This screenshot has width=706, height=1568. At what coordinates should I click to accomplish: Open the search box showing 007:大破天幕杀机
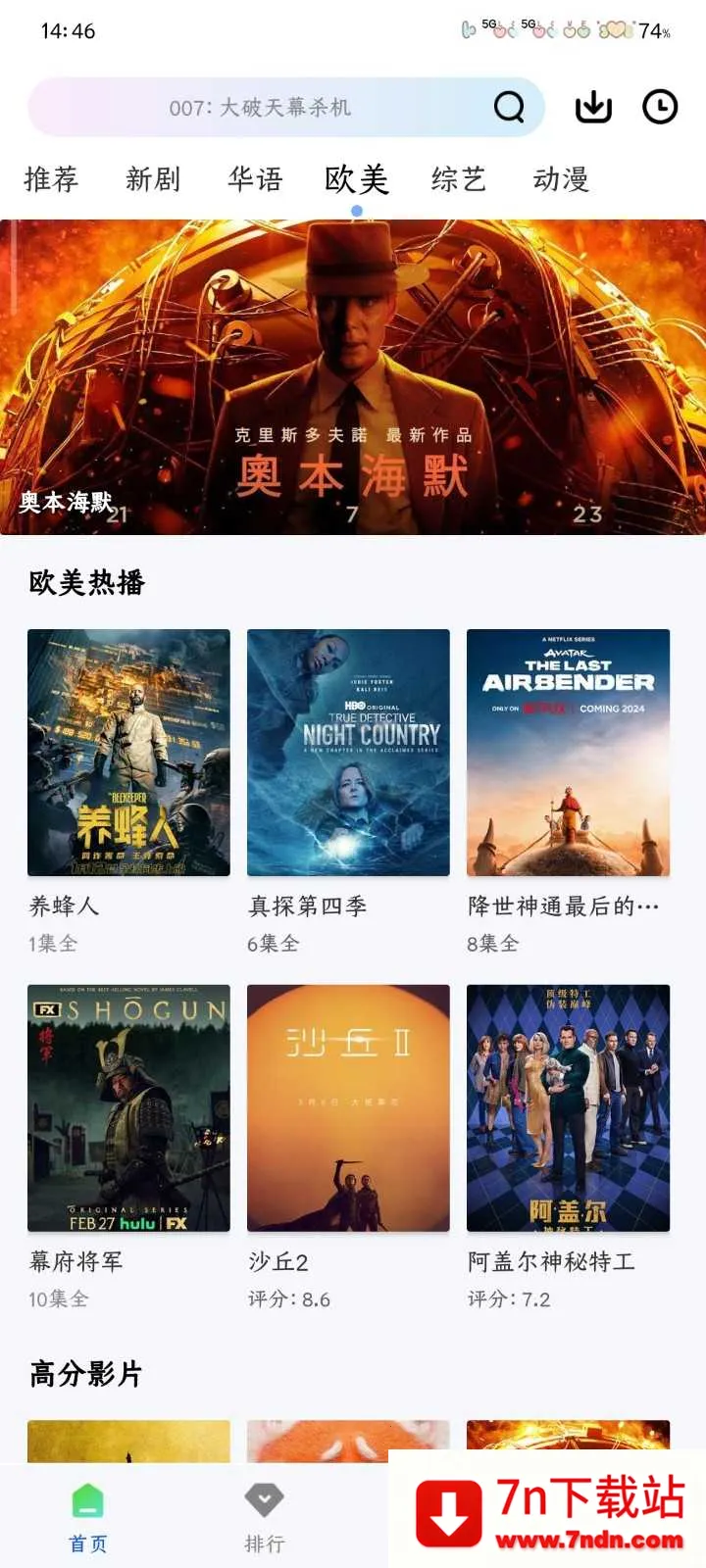click(285, 107)
